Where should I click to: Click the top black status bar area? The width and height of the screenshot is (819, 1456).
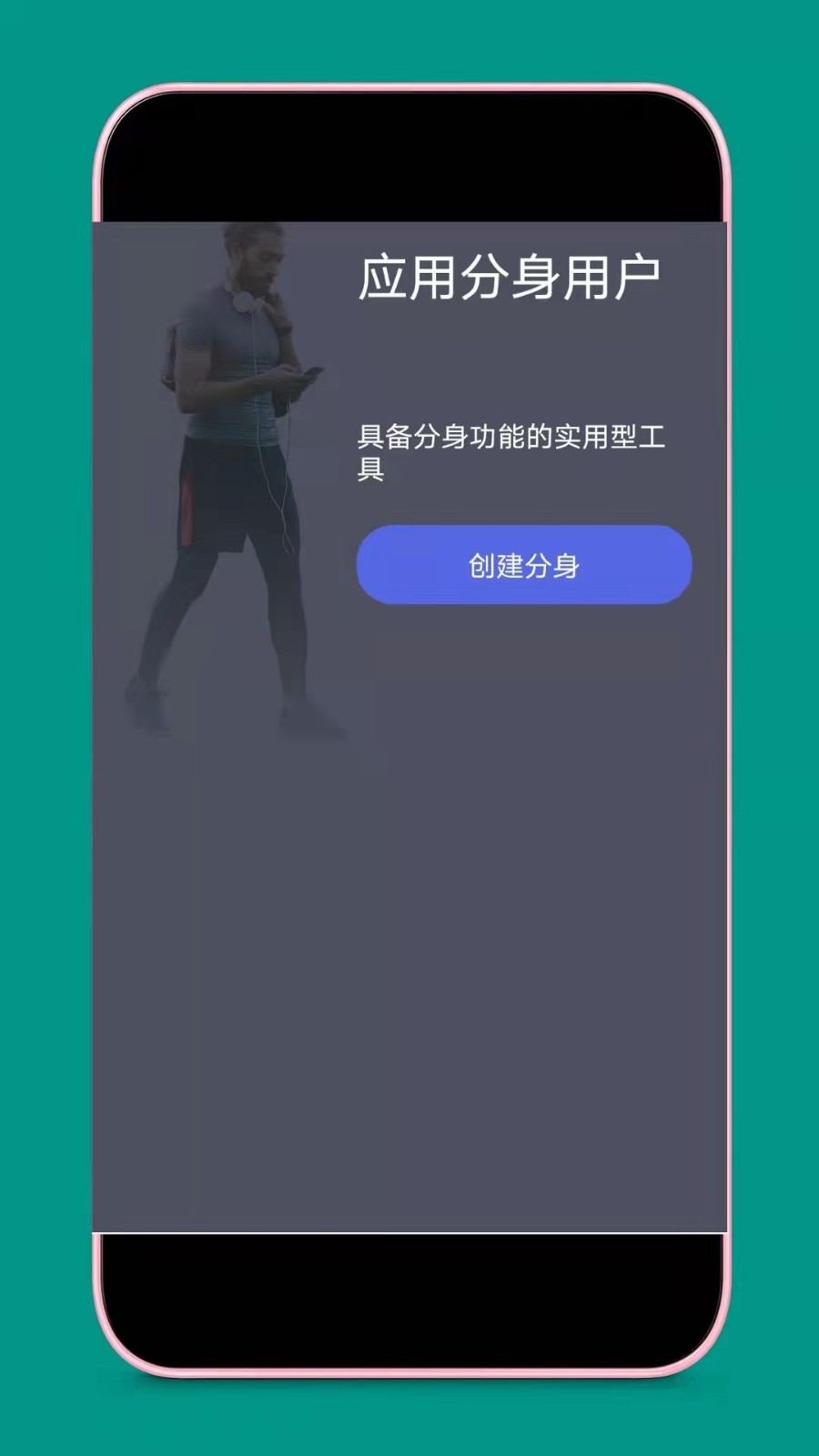point(409,164)
